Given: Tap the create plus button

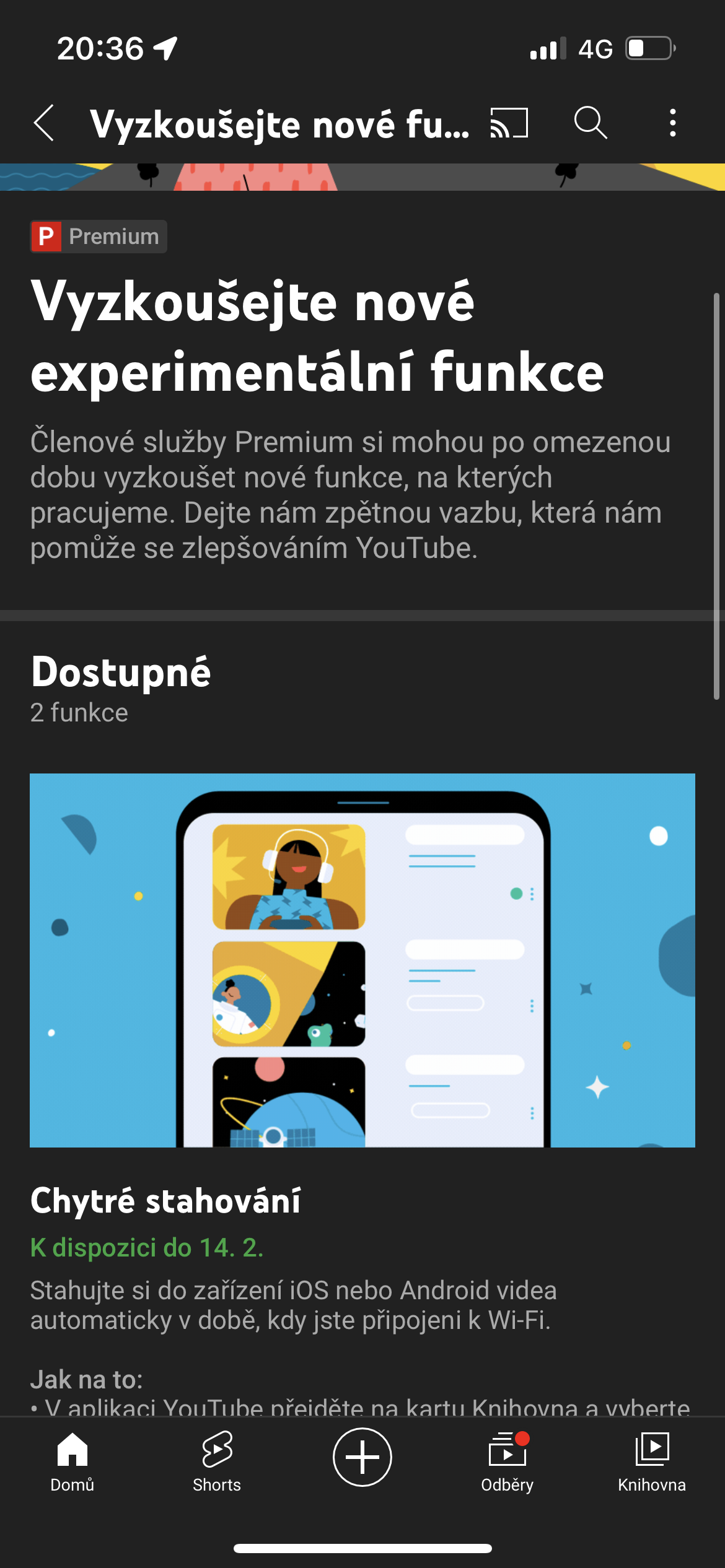Looking at the screenshot, I should pyautogui.click(x=362, y=1457).
